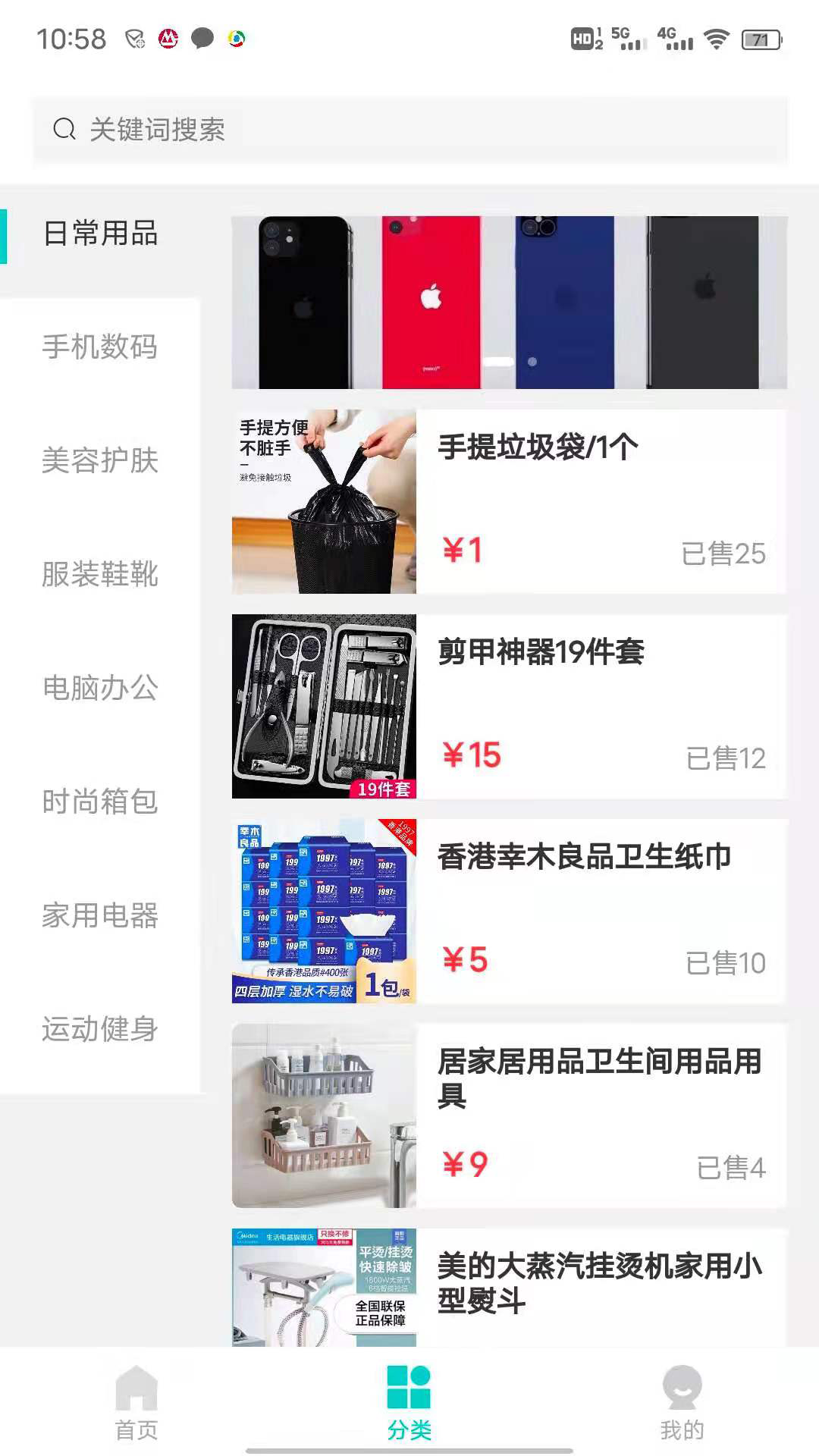Switch to the 我的 tab
819x1456 pixels.
(x=682, y=1403)
